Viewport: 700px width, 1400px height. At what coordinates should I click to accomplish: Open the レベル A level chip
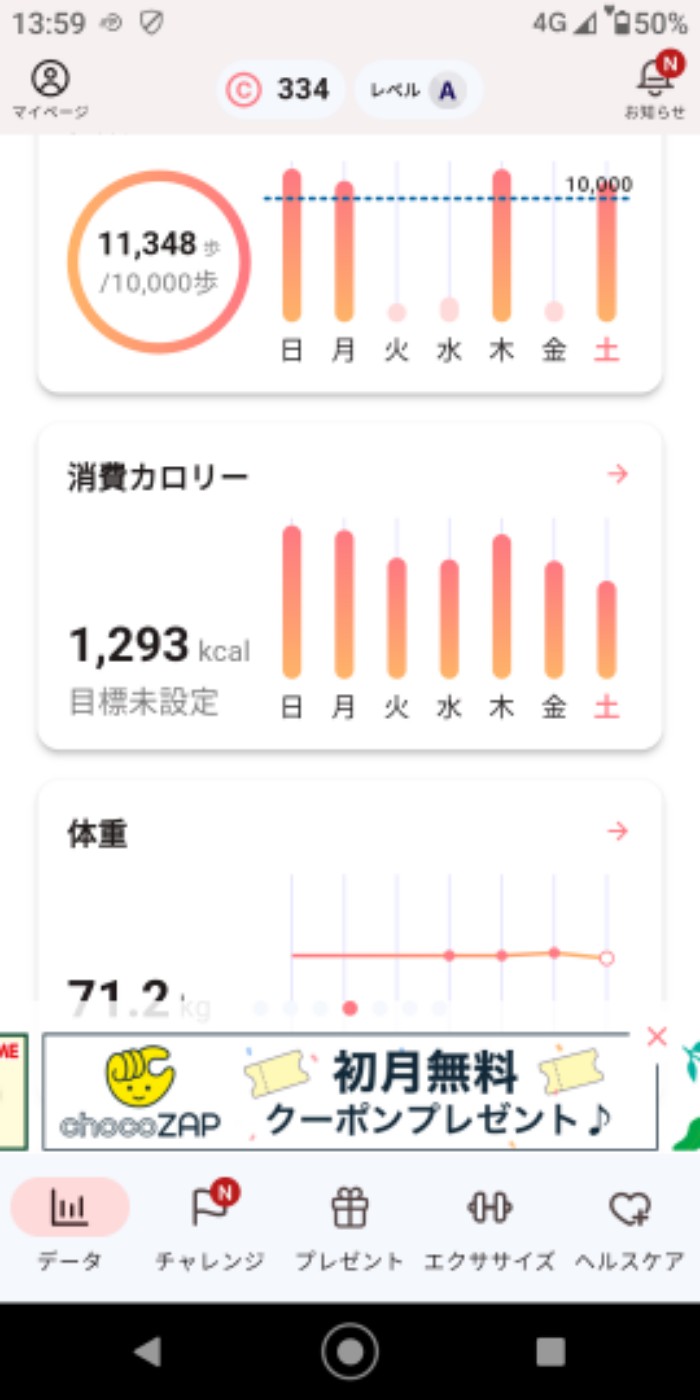418,90
